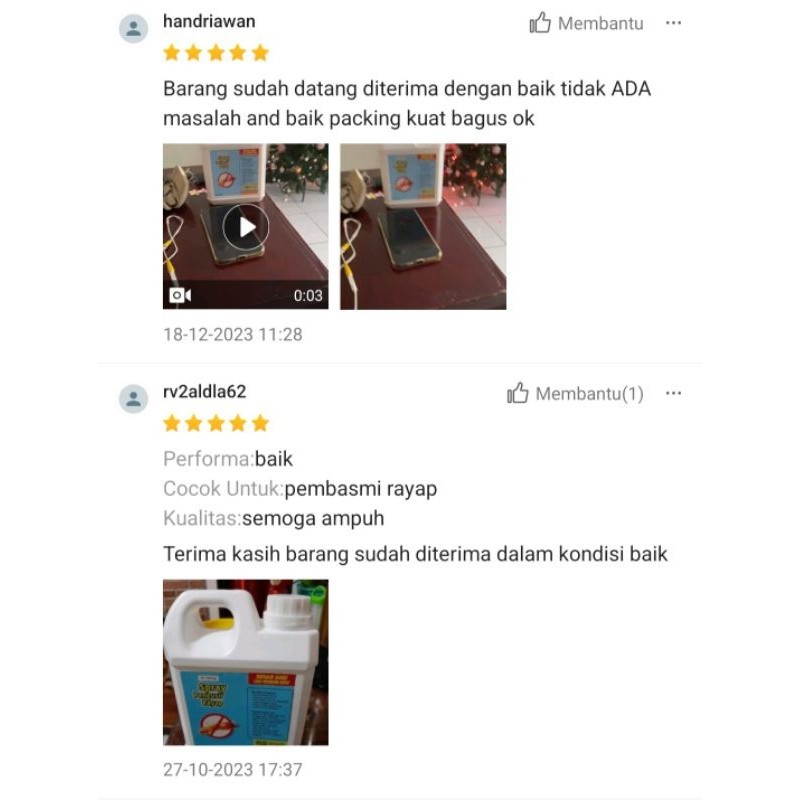Mark rv2aldla62's review as Membantu
Screen dimensions: 800x800
574,394
